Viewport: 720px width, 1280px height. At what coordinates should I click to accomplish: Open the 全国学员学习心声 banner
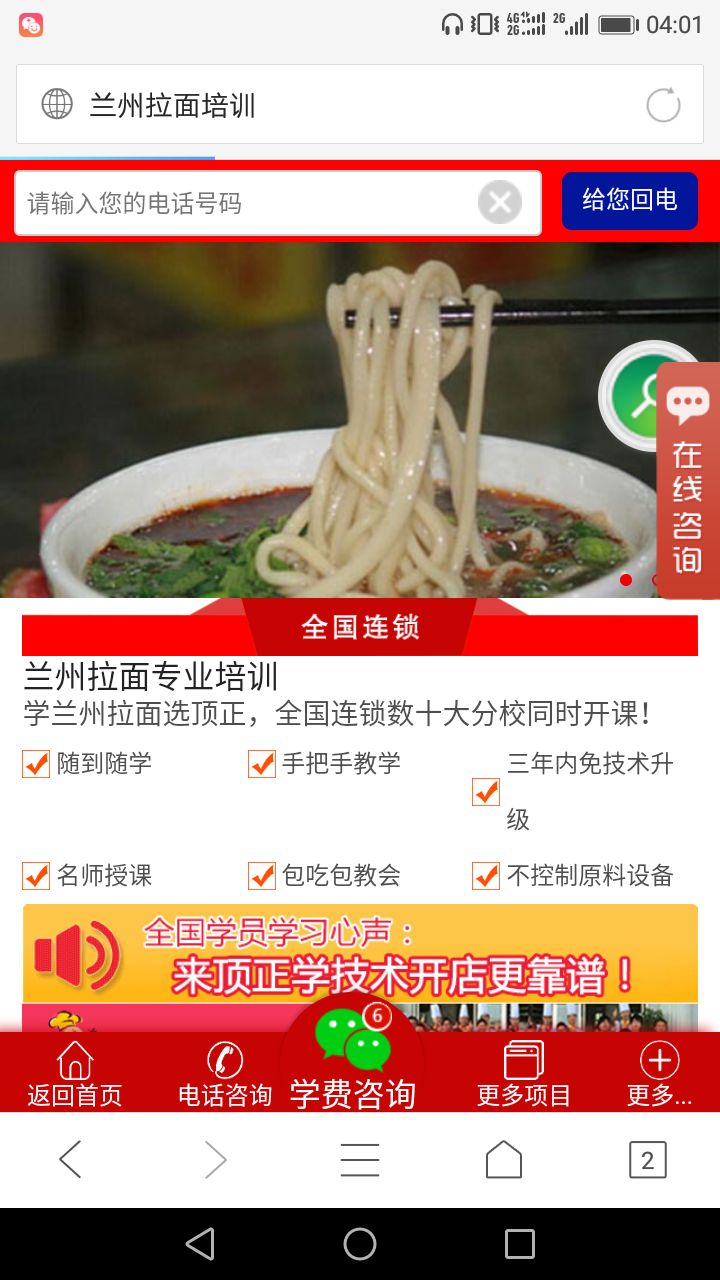[x=360, y=955]
